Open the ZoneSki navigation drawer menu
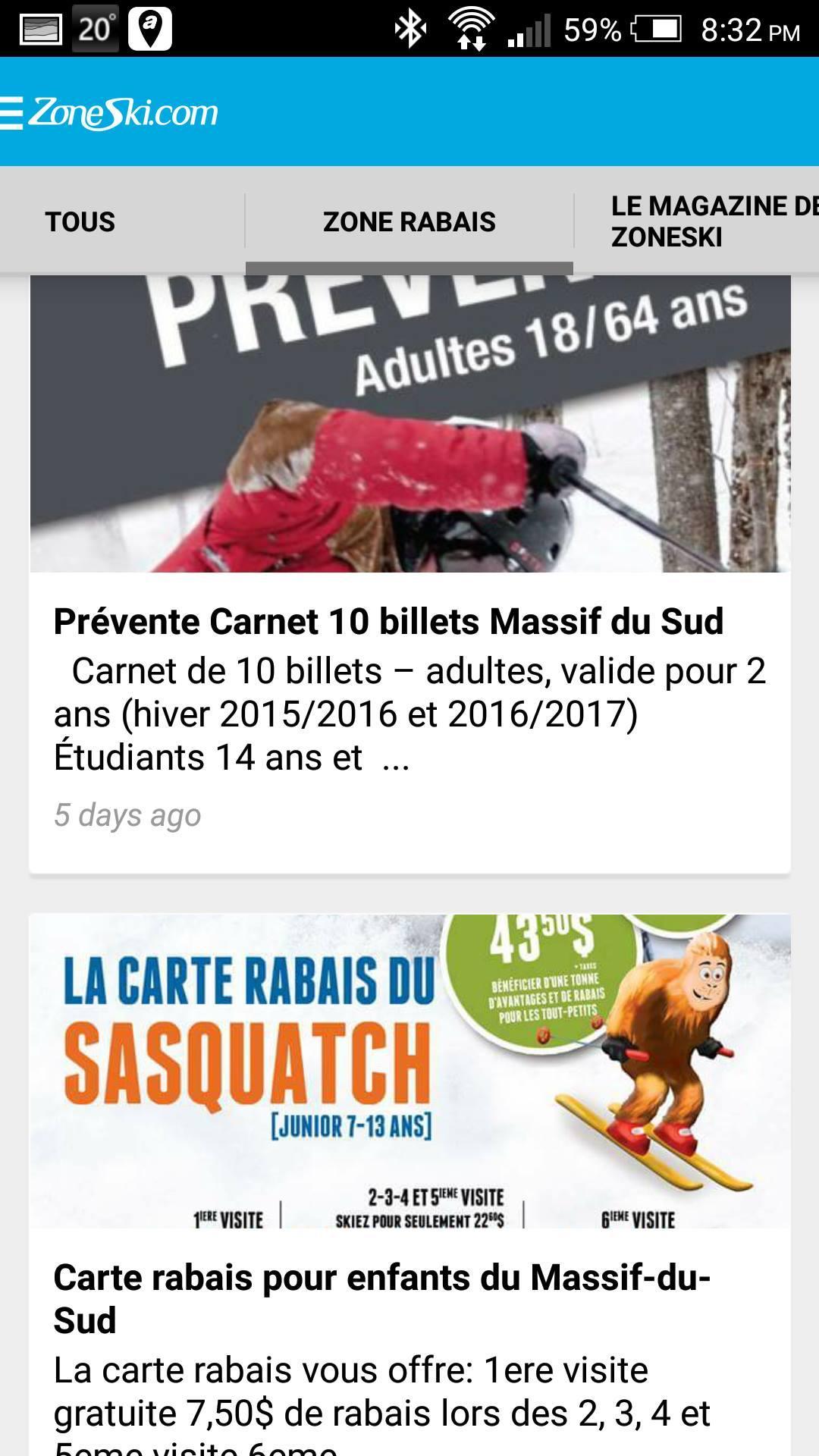This screenshot has width=819, height=1456. tap(12, 114)
